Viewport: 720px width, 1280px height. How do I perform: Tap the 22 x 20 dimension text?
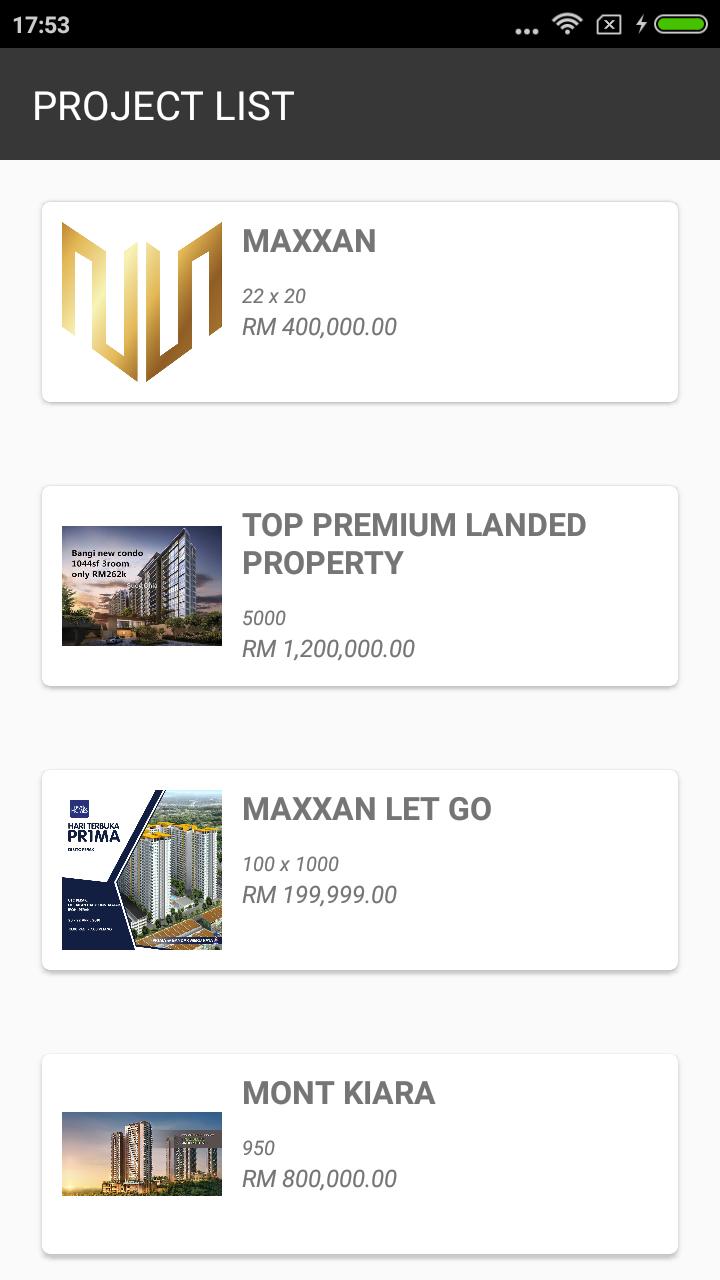point(274,296)
